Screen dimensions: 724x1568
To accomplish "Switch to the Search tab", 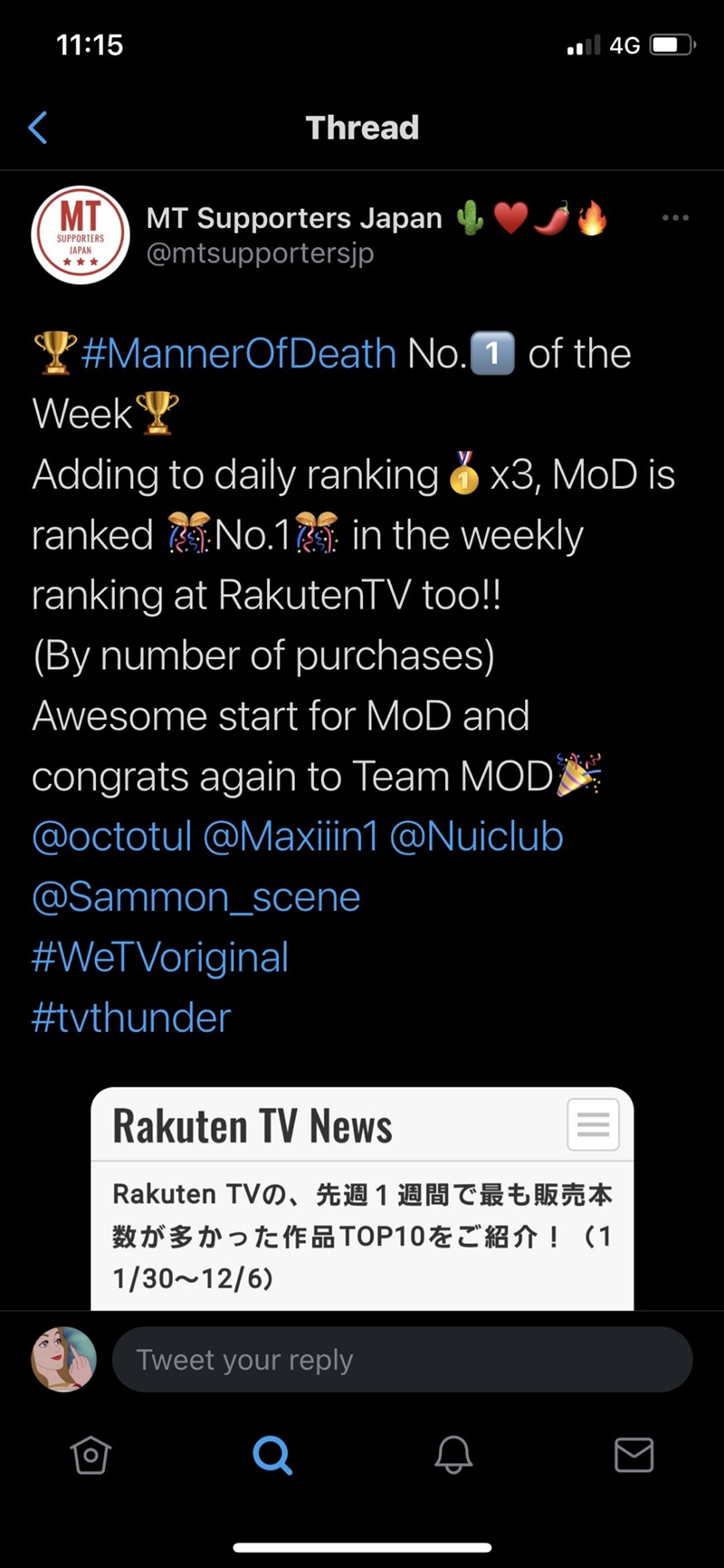I will pyautogui.click(x=272, y=1455).
